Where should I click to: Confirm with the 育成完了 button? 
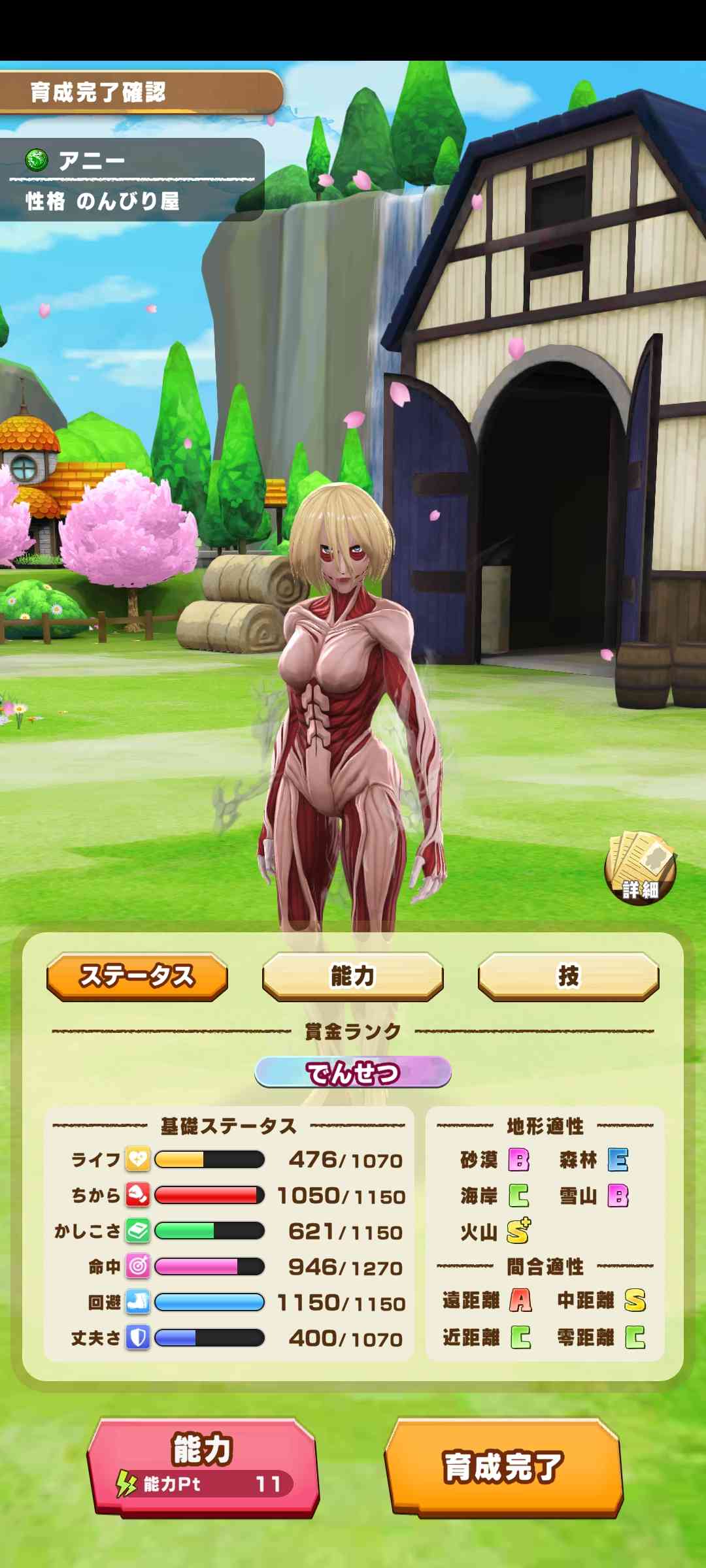(503, 1466)
